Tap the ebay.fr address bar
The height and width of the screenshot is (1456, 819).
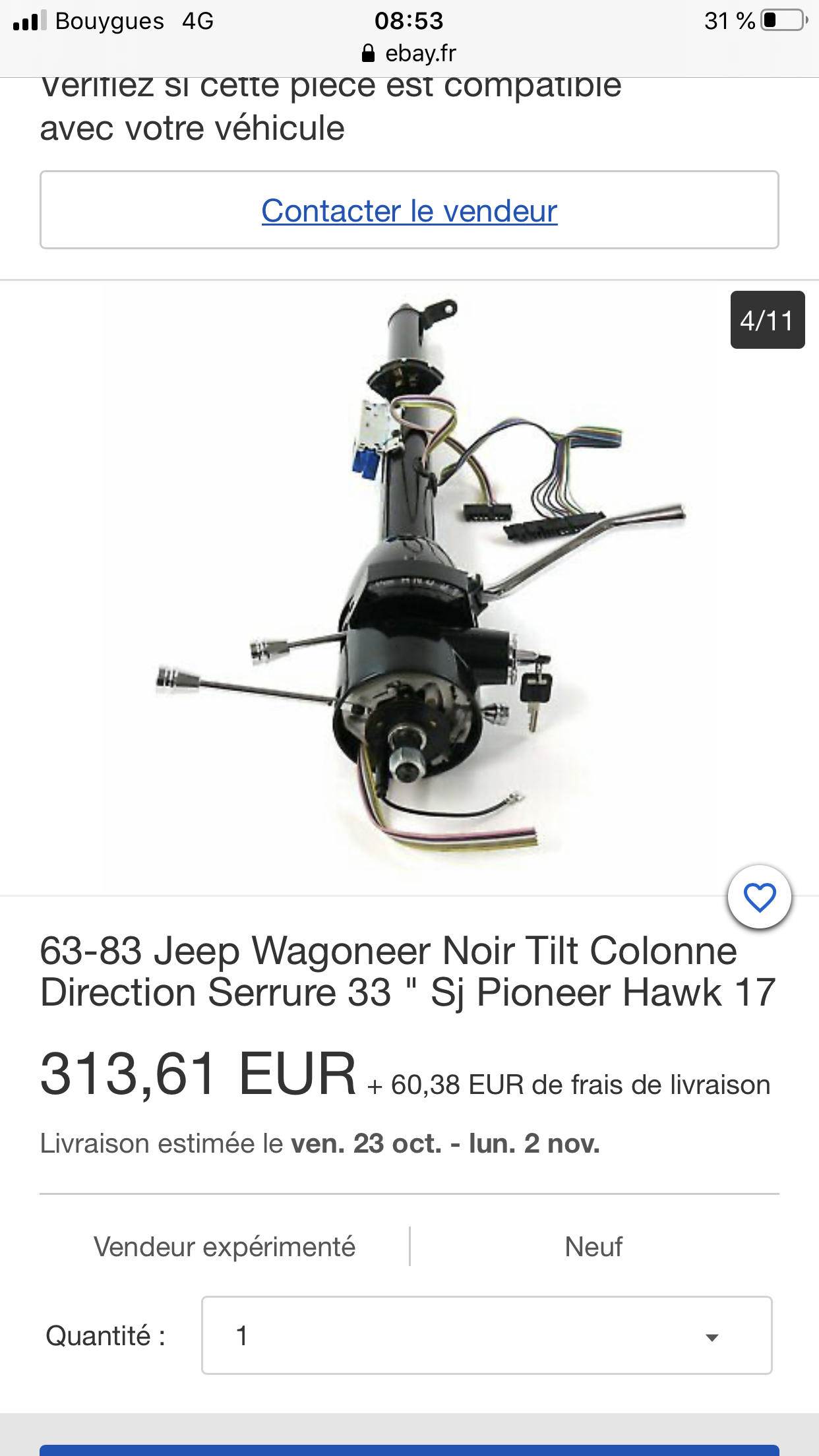(x=409, y=53)
